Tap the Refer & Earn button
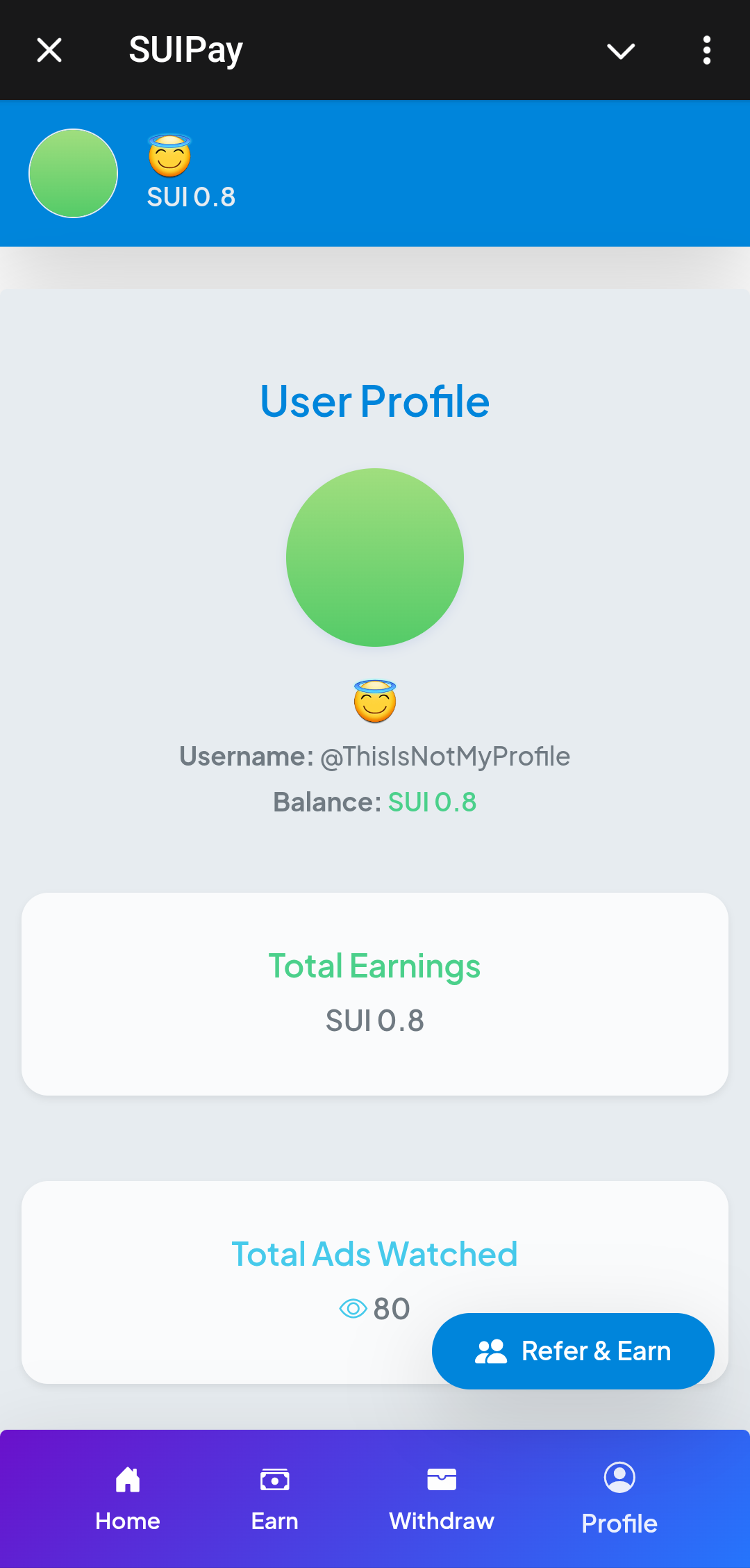 click(573, 1351)
